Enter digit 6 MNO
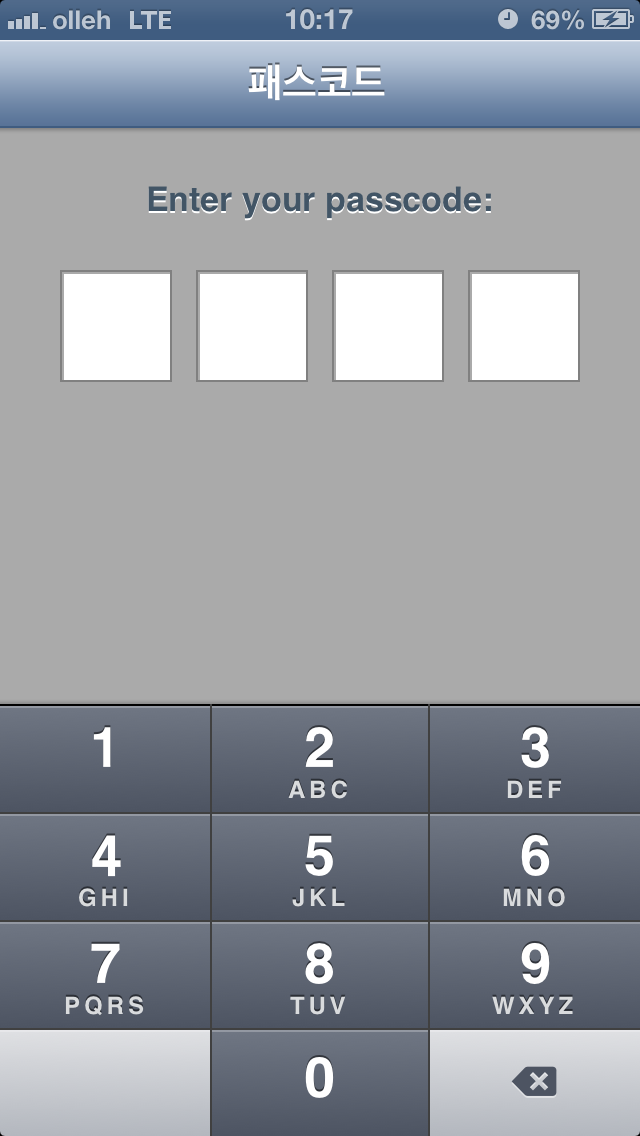Image resolution: width=640 pixels, height=1136 pixels. (535, 868)
